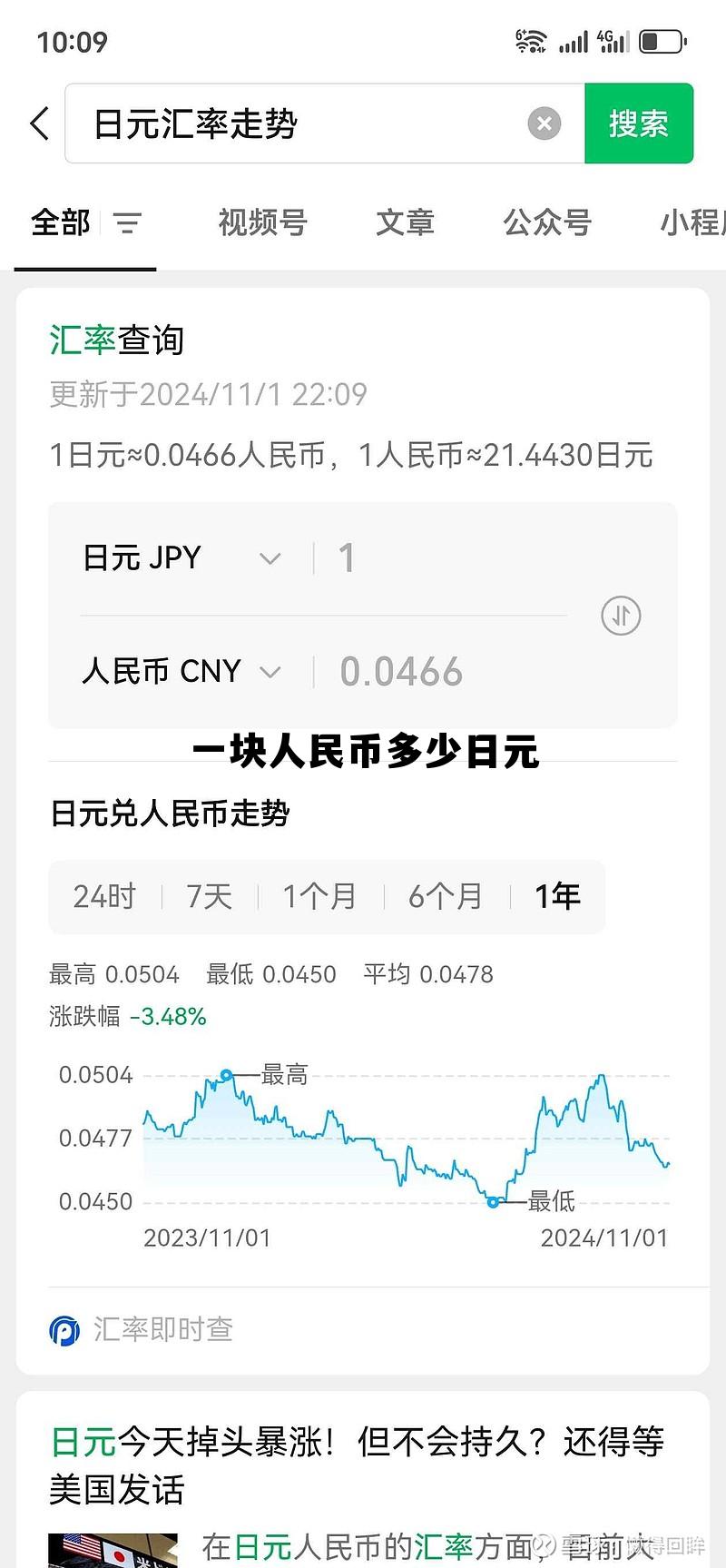Select the 7天 time range

coord(209,896)
